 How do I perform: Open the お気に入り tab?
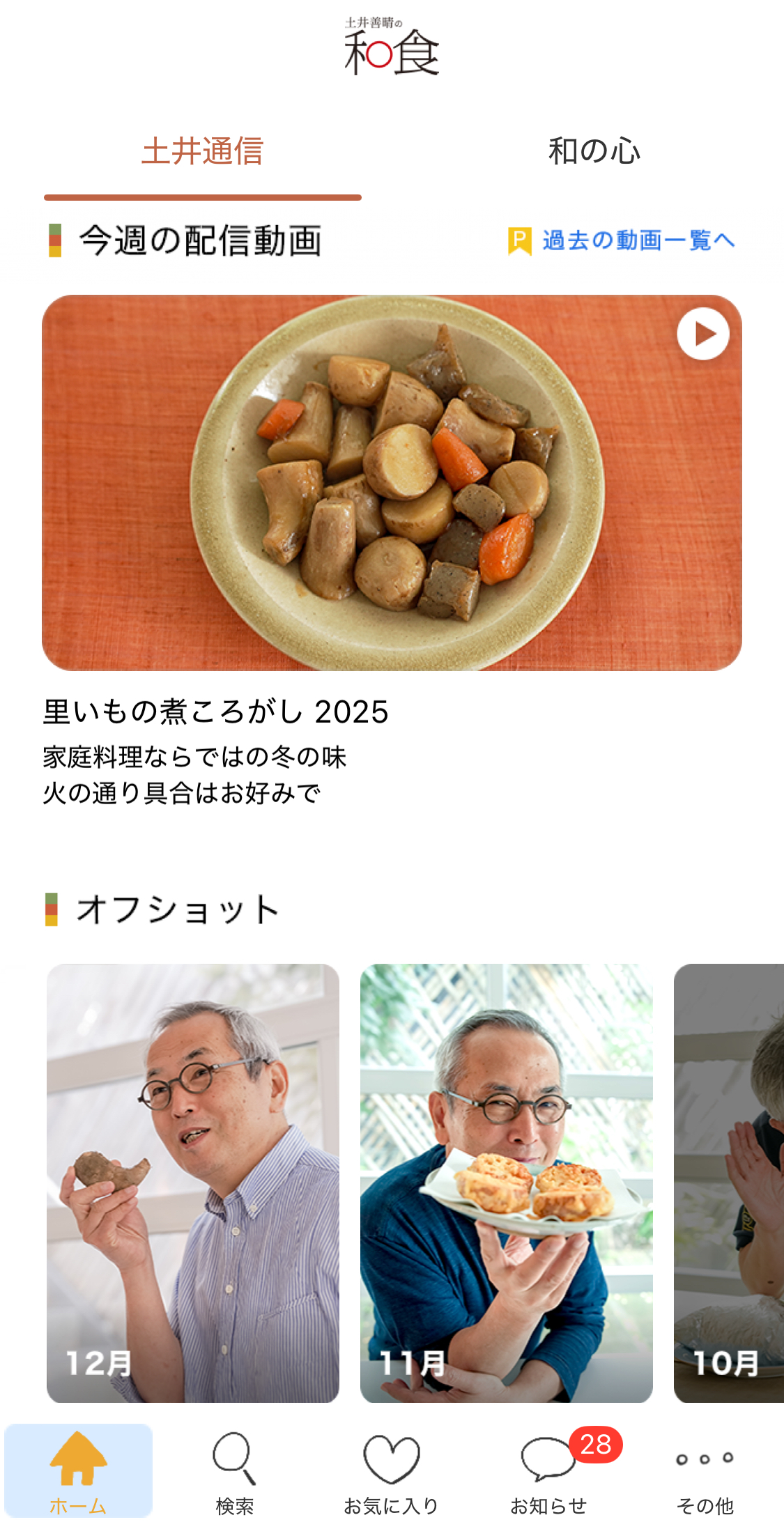pyautogui.click(x=392, y=1470)
